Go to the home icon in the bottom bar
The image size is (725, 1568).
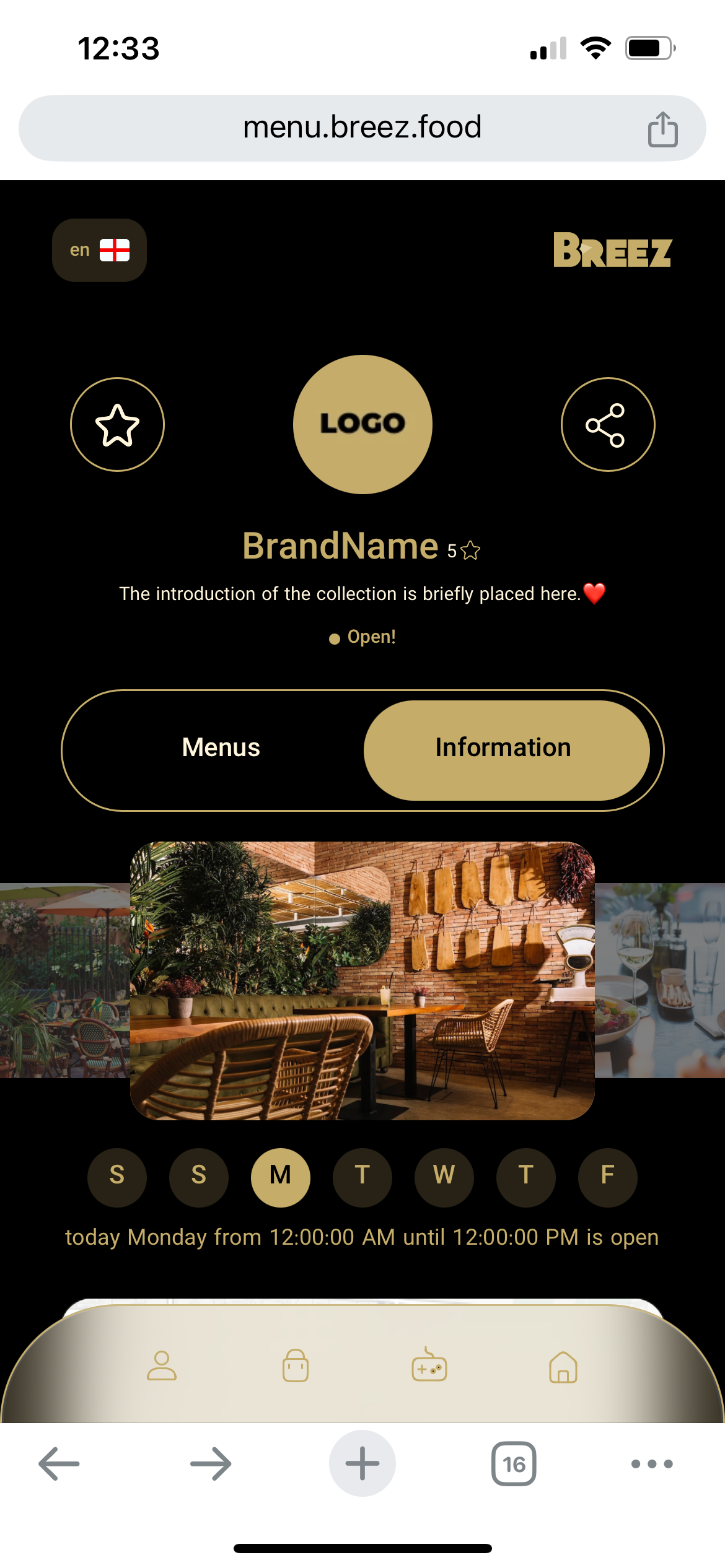click(563, 1367)
